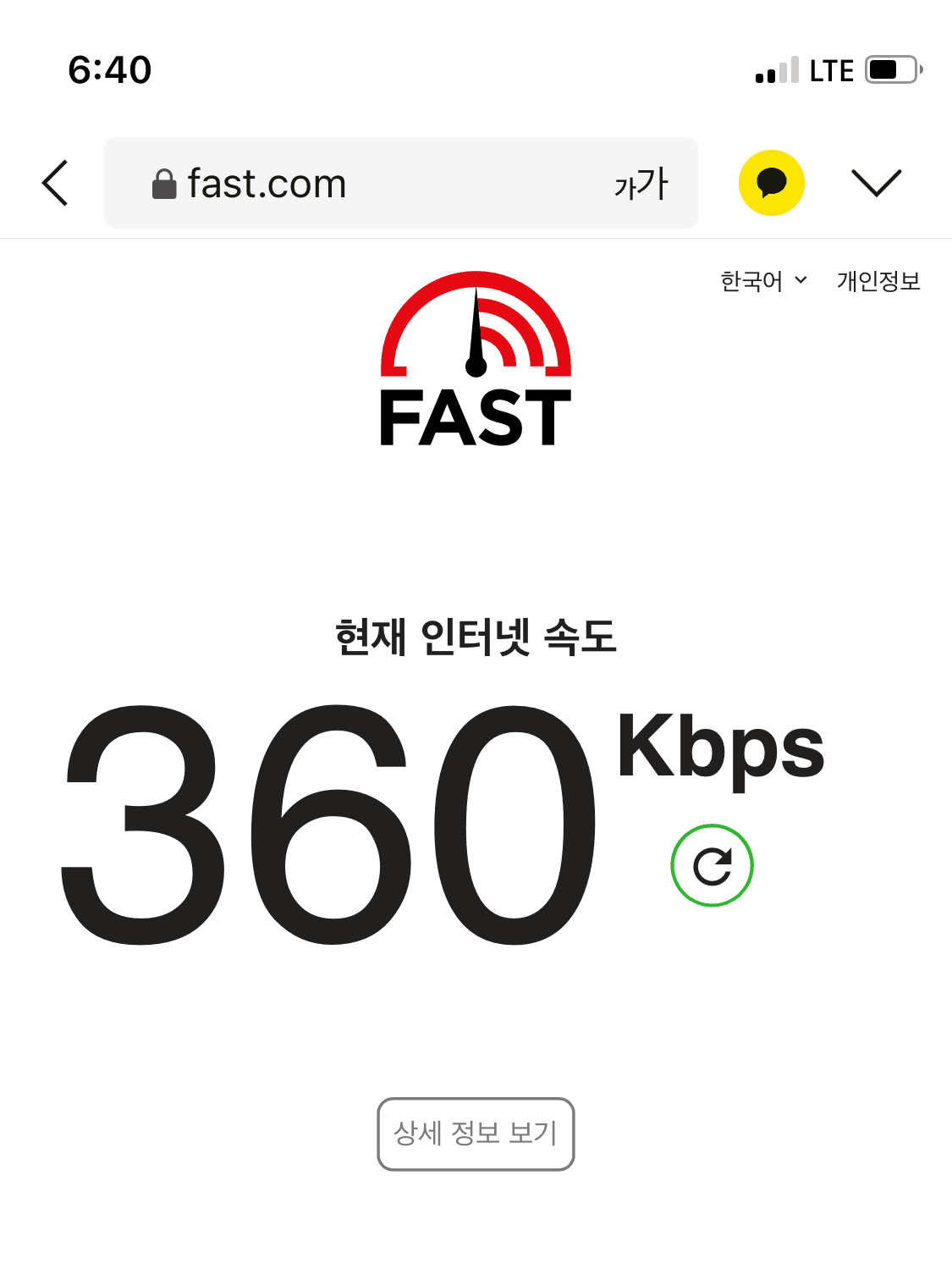Image resolution: width=952 pixels, height=1269 pixels.
Task: Go back using the back arrow
Action: coord(56,183)
